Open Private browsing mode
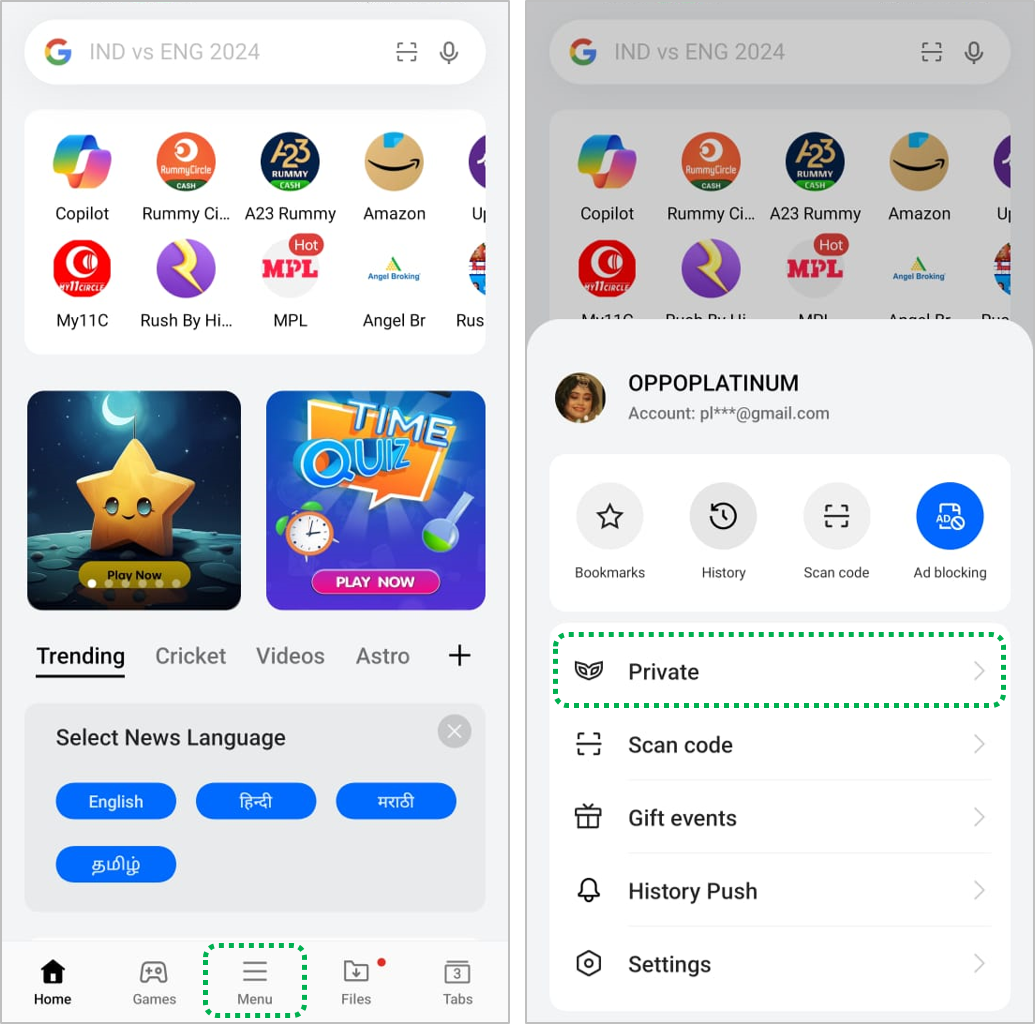The width and height of the screenshot is (1035, 1024). [778, 671]
